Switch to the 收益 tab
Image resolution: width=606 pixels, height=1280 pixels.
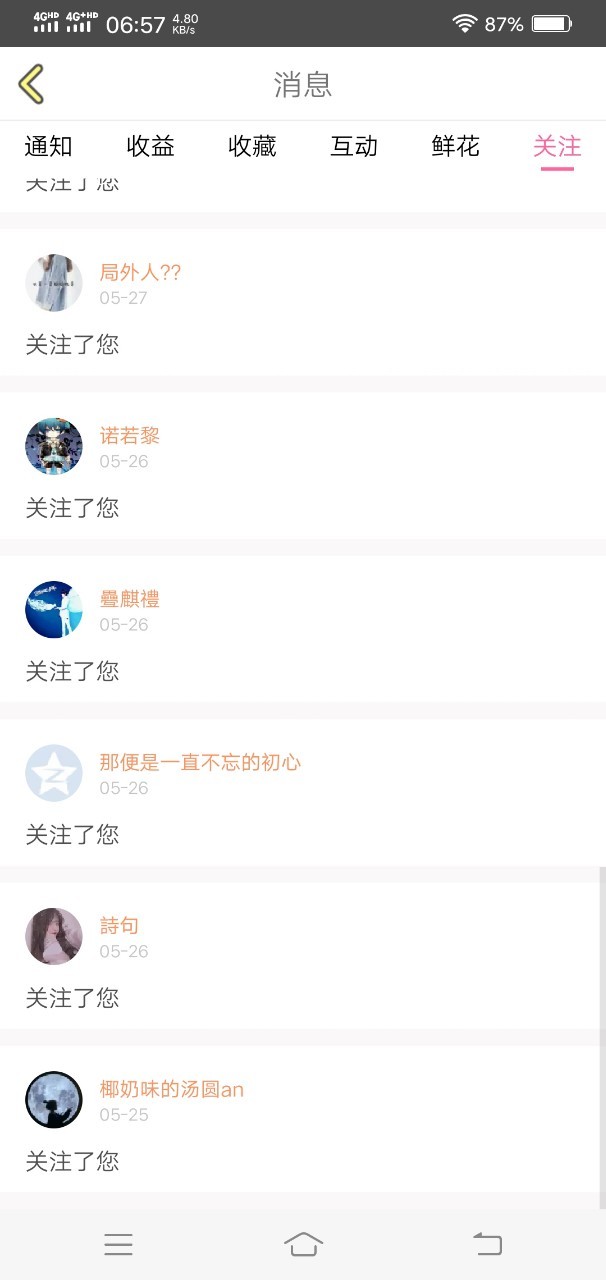pyautogui.click(x=151, y=147)
